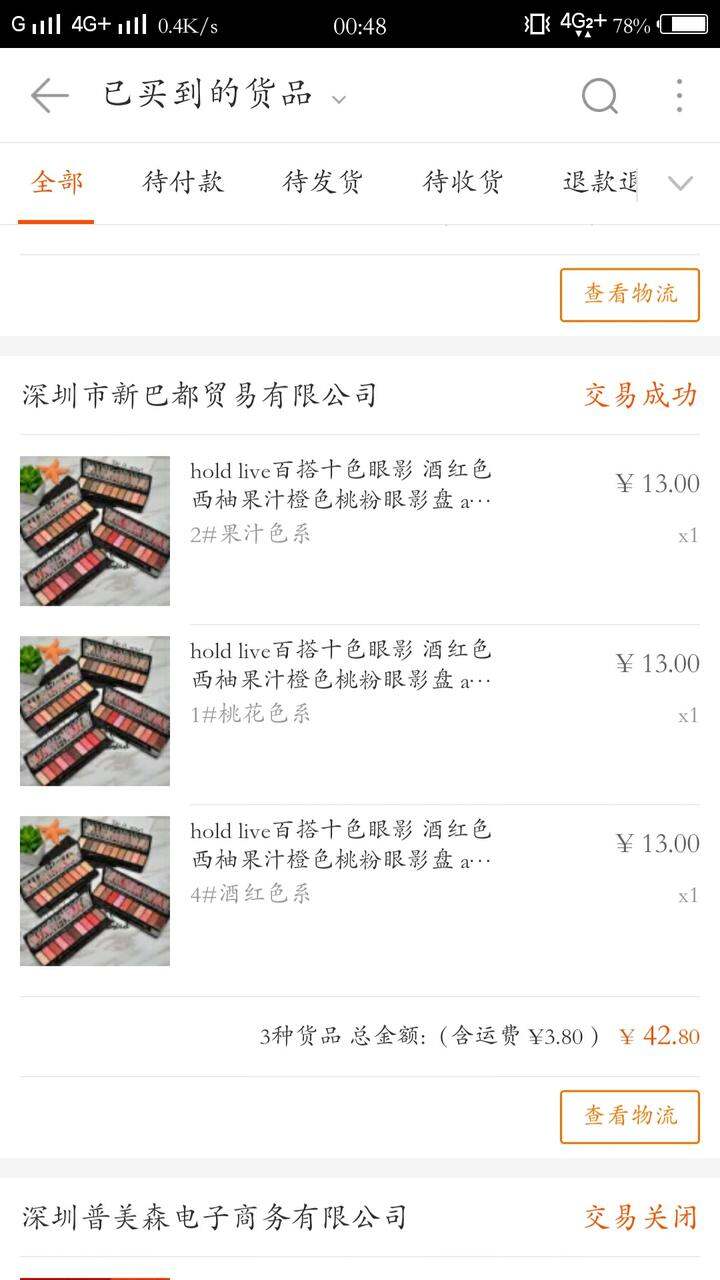This screenshot has height=1280, width=720.
Task: Open the search magnifier icon
Action: [600, 96]
